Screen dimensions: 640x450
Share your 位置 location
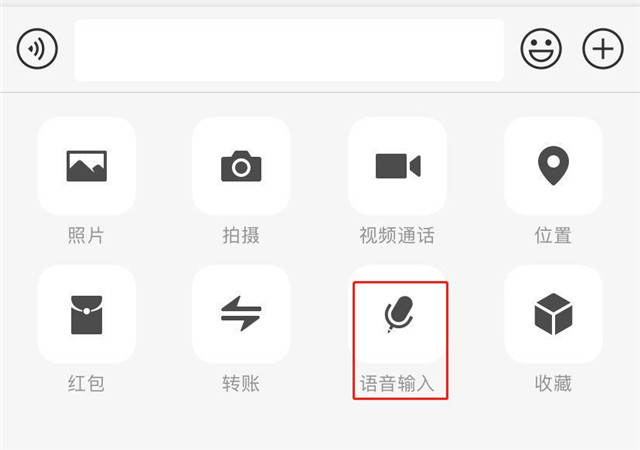pos(553,166)
